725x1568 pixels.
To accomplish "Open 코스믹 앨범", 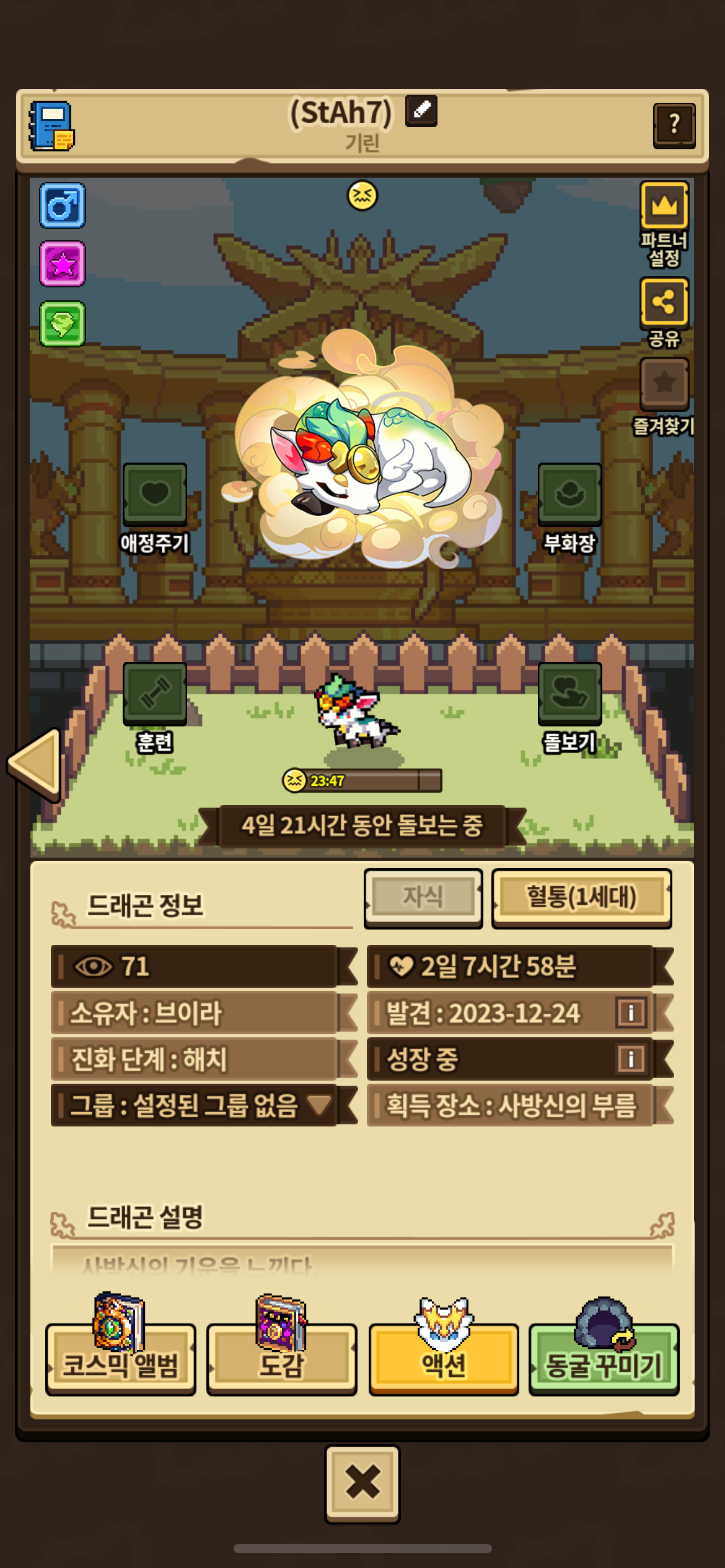I will [121, 1360].
